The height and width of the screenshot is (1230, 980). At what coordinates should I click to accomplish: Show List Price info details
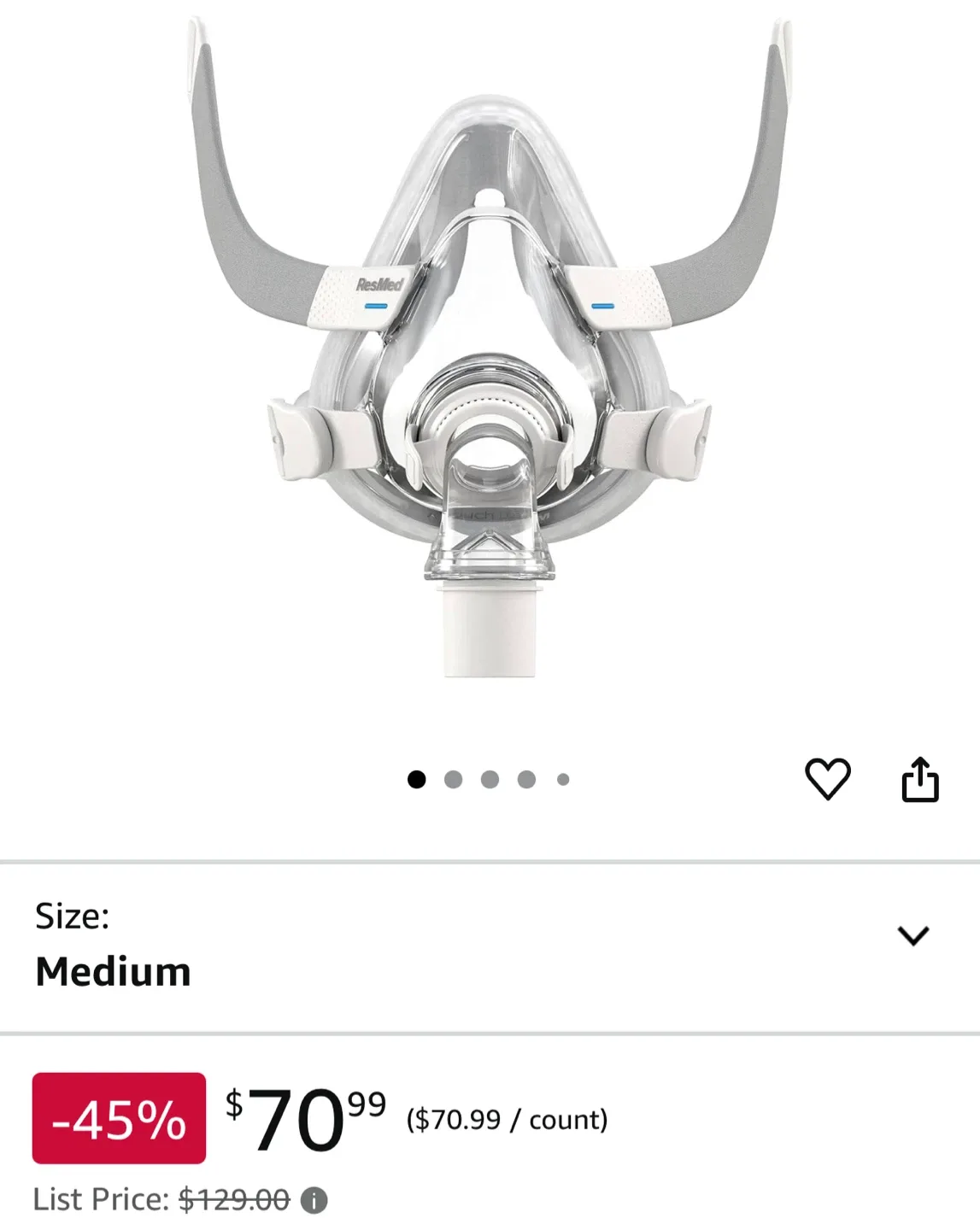pos(314,1201)
